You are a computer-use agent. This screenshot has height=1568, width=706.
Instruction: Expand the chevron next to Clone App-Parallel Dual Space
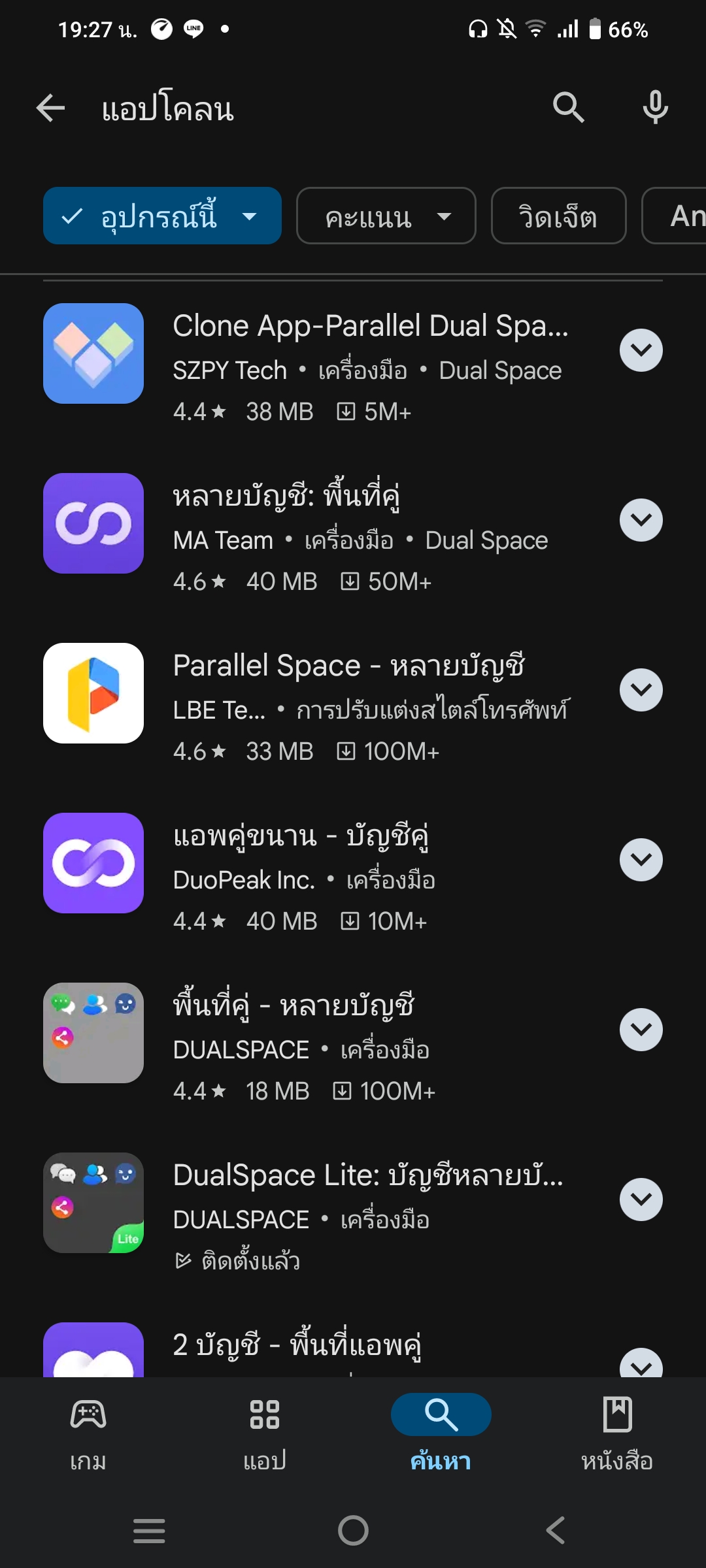(641, 350)
